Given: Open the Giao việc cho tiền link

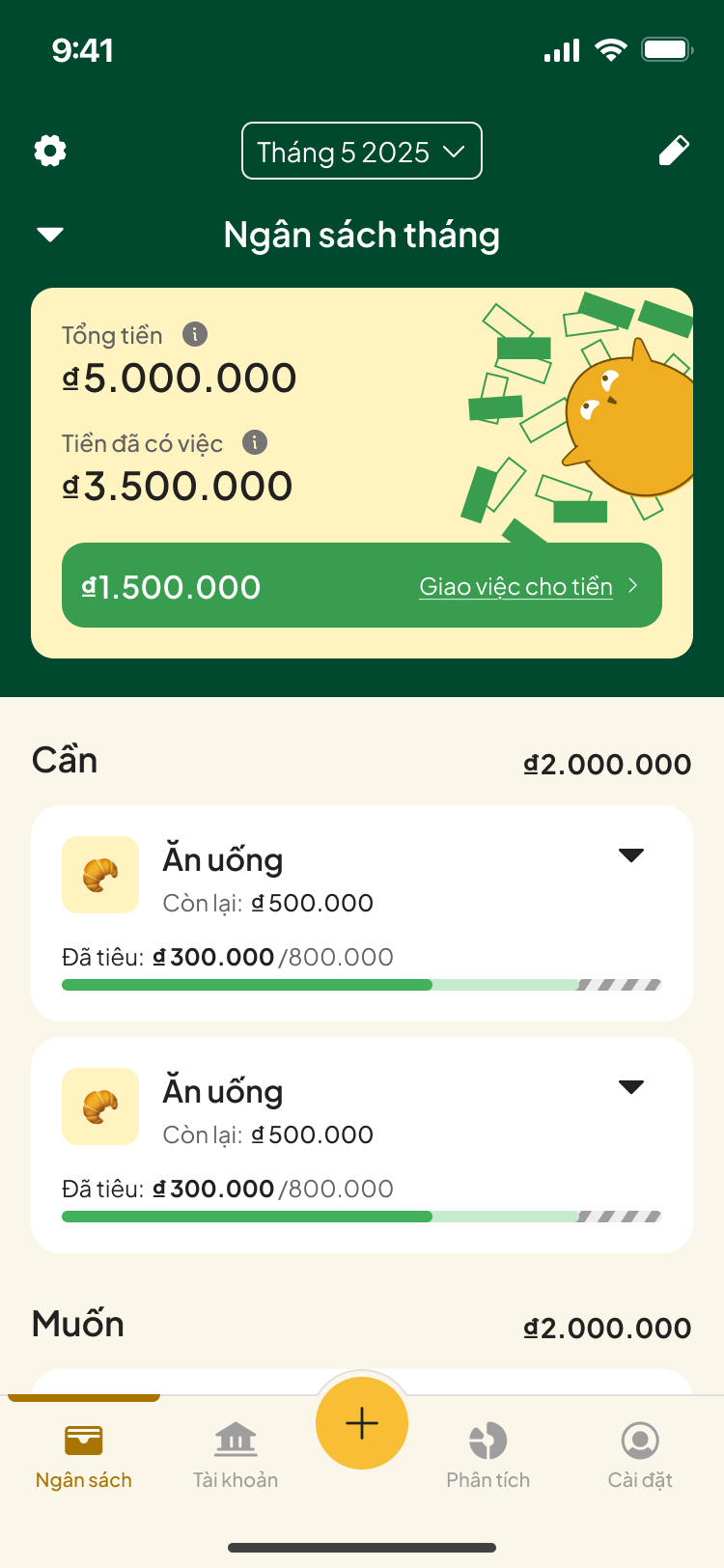Looking at the screenshot, I should [x=515, y=586].
